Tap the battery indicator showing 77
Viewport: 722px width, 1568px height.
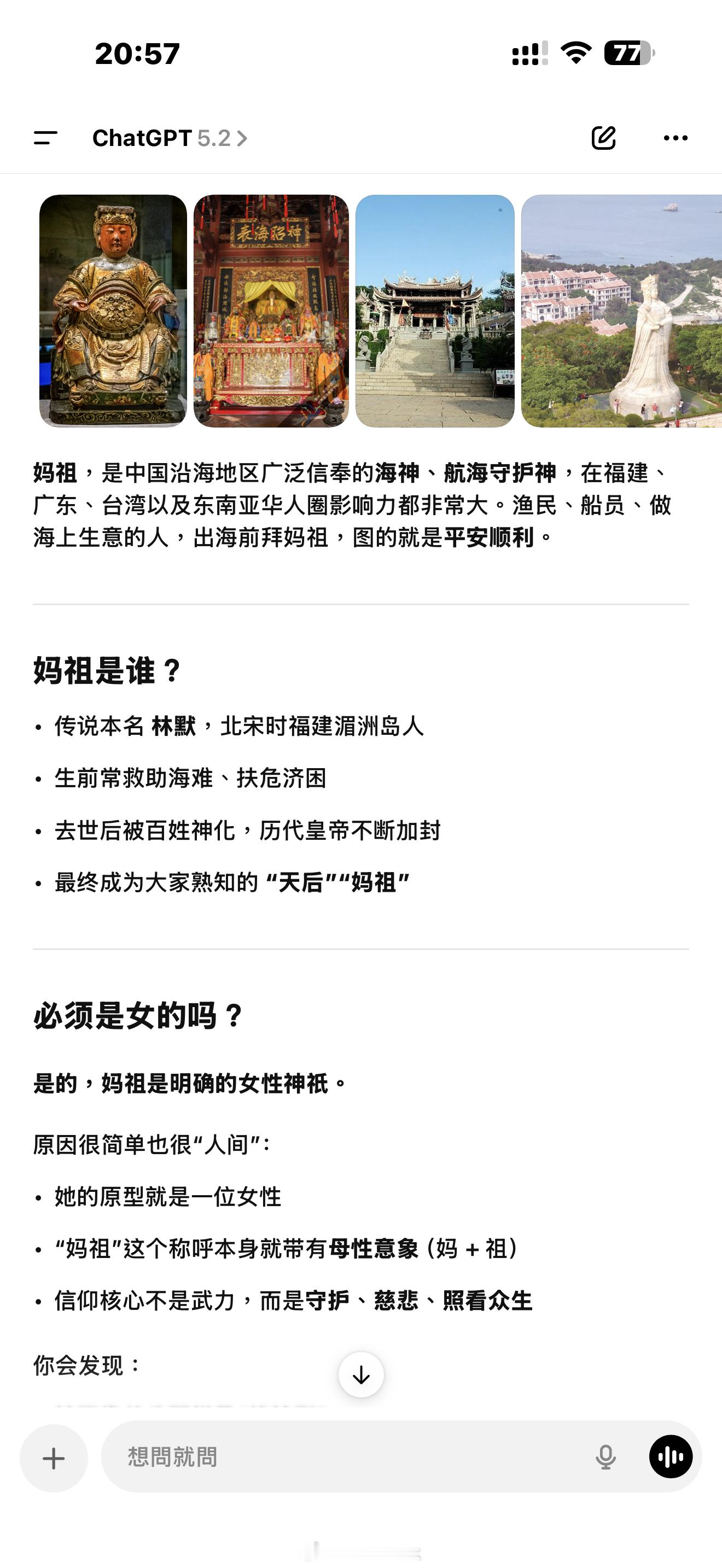click(x=628, y=54)
